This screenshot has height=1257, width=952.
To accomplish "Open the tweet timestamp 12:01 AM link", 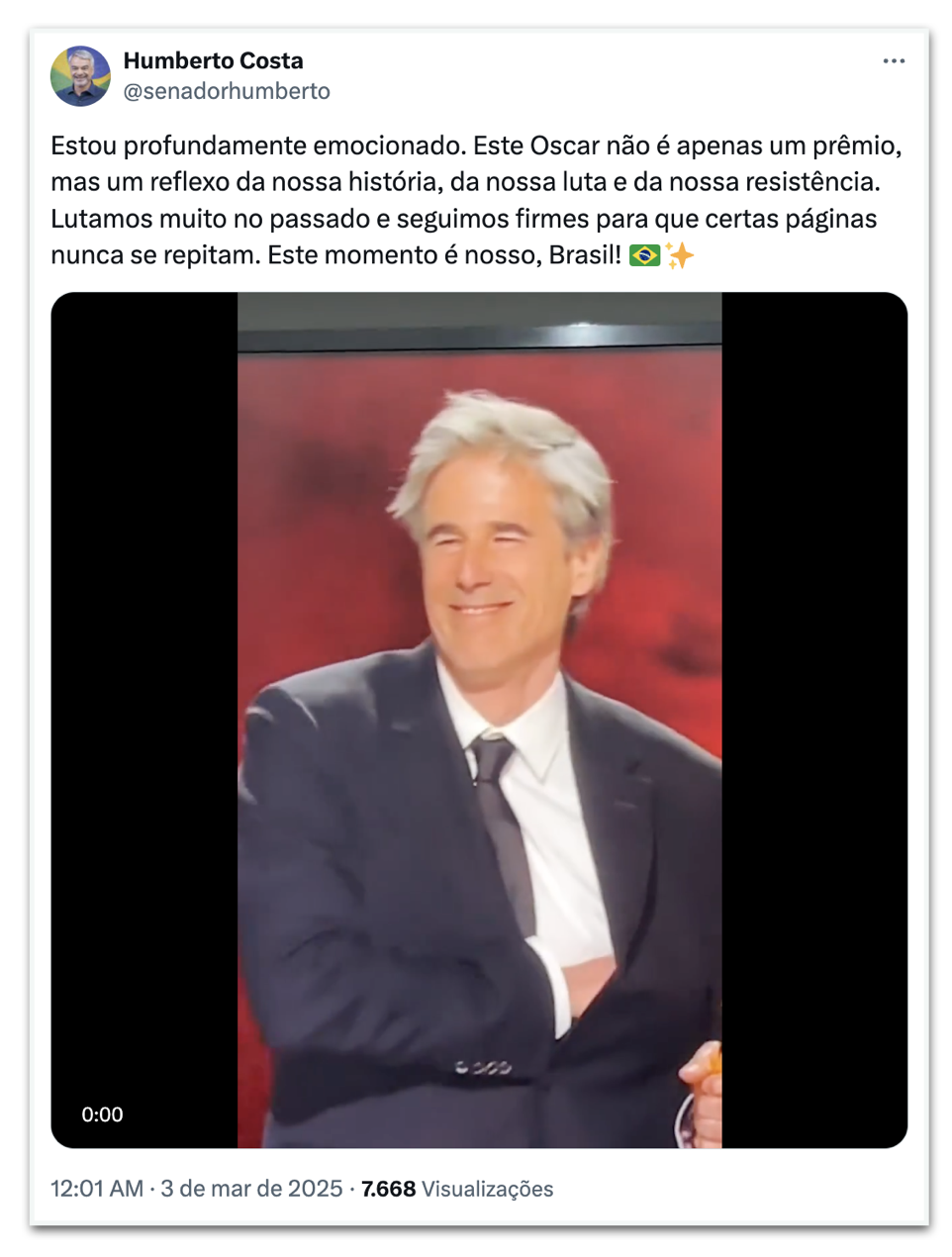I will 97,1189.
